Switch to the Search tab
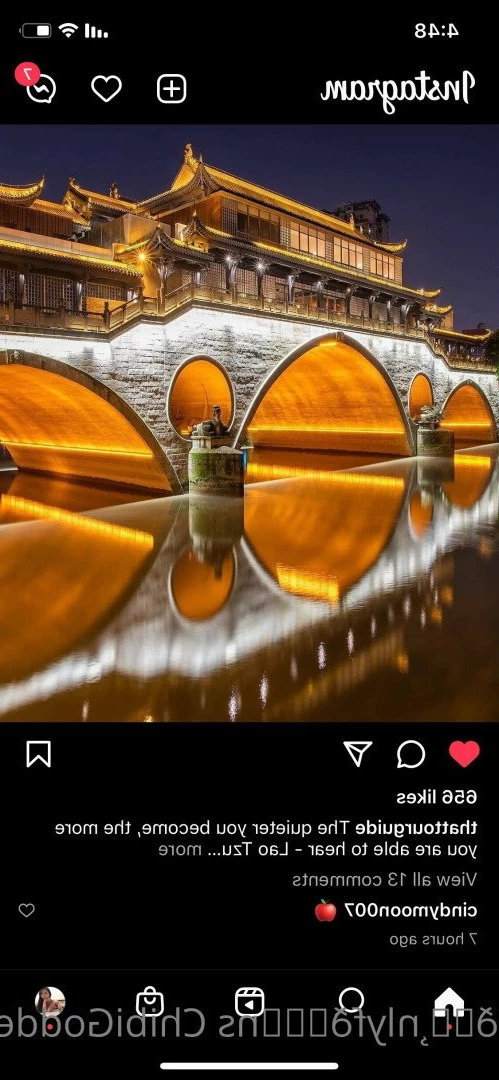This screenshot has height=1080, width=499. click(352, 1001)
